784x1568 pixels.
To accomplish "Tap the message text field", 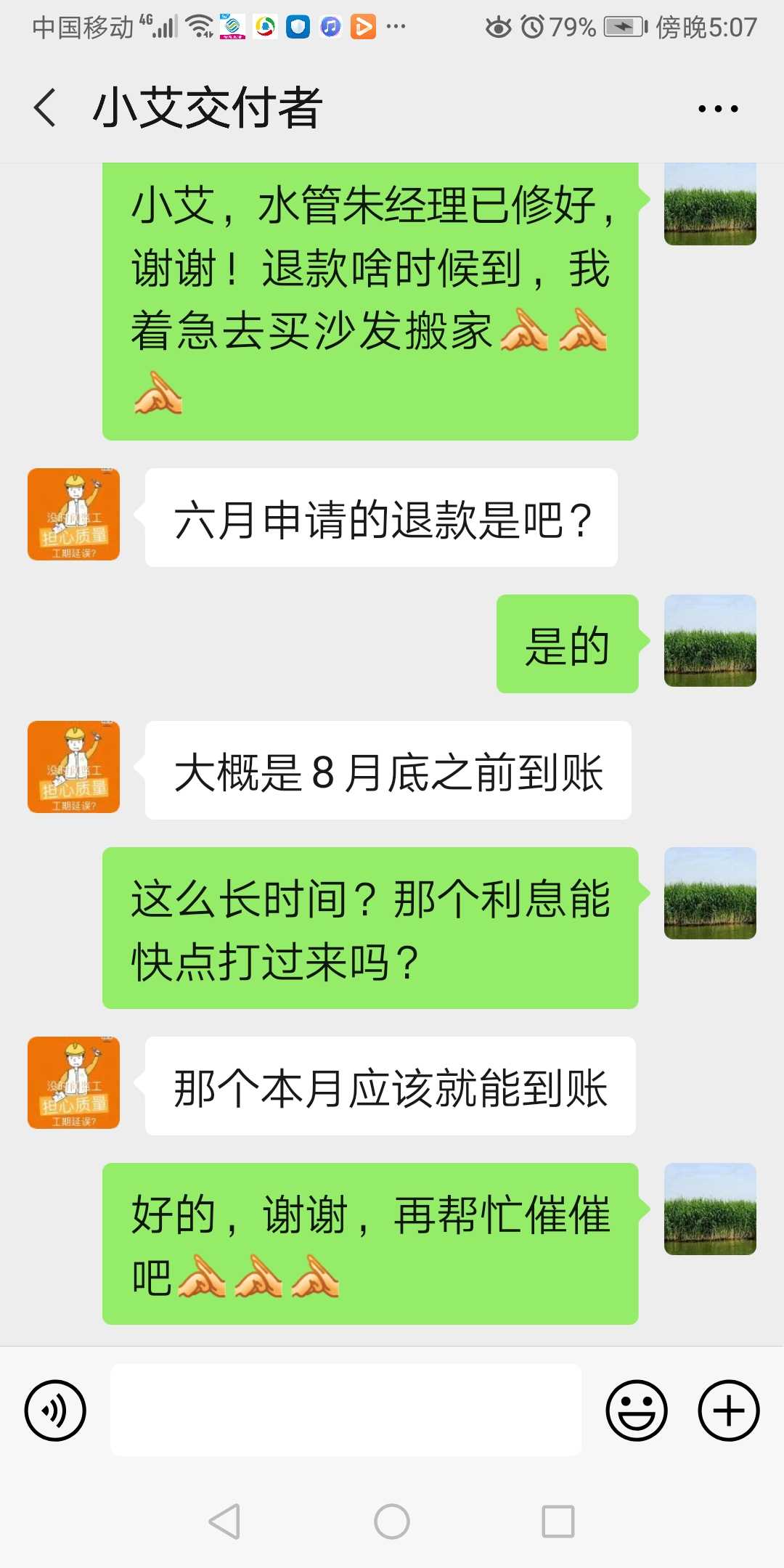I will (346, 1410).
